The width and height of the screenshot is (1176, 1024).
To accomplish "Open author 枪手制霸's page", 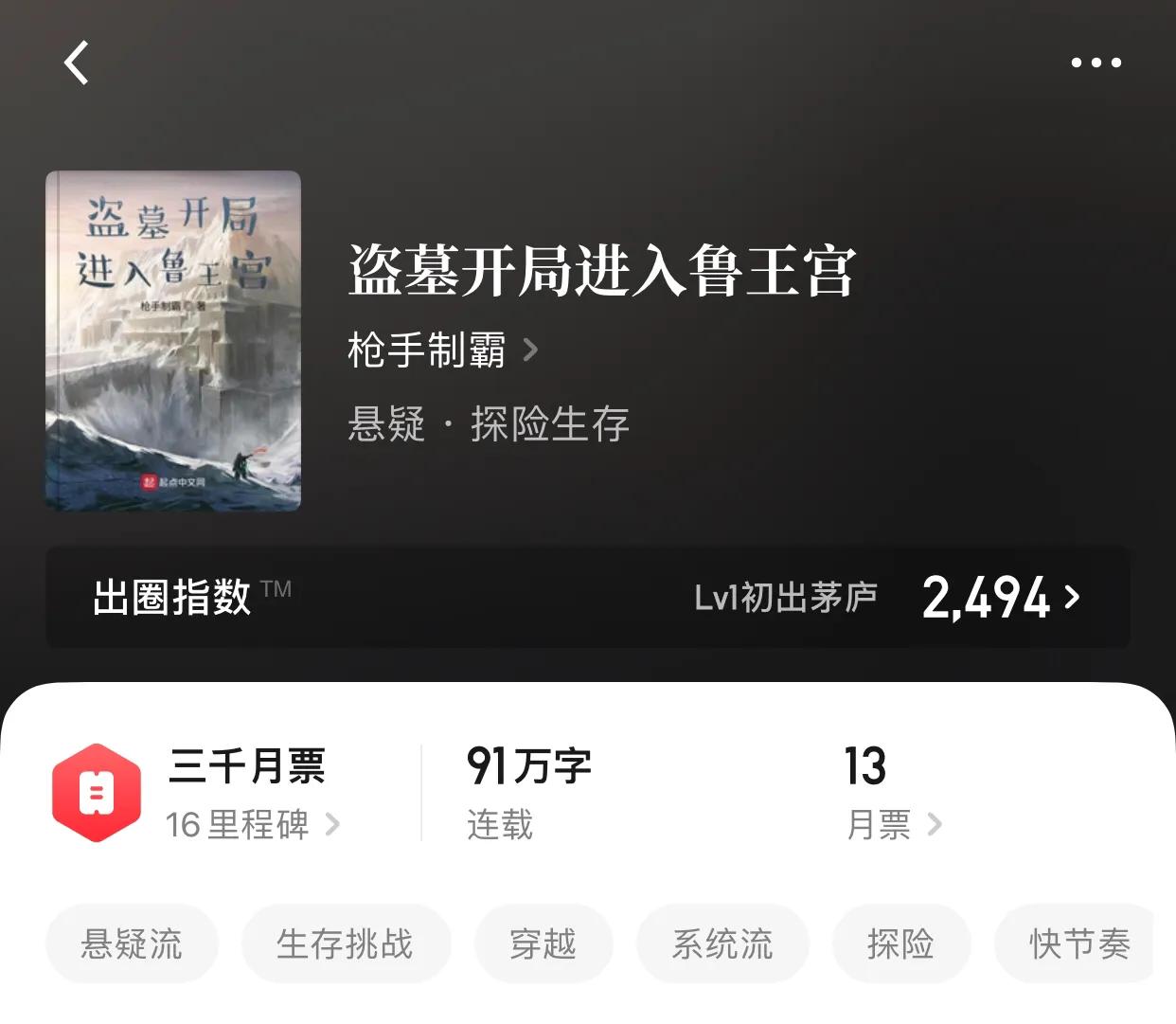I will pos(442,350).
